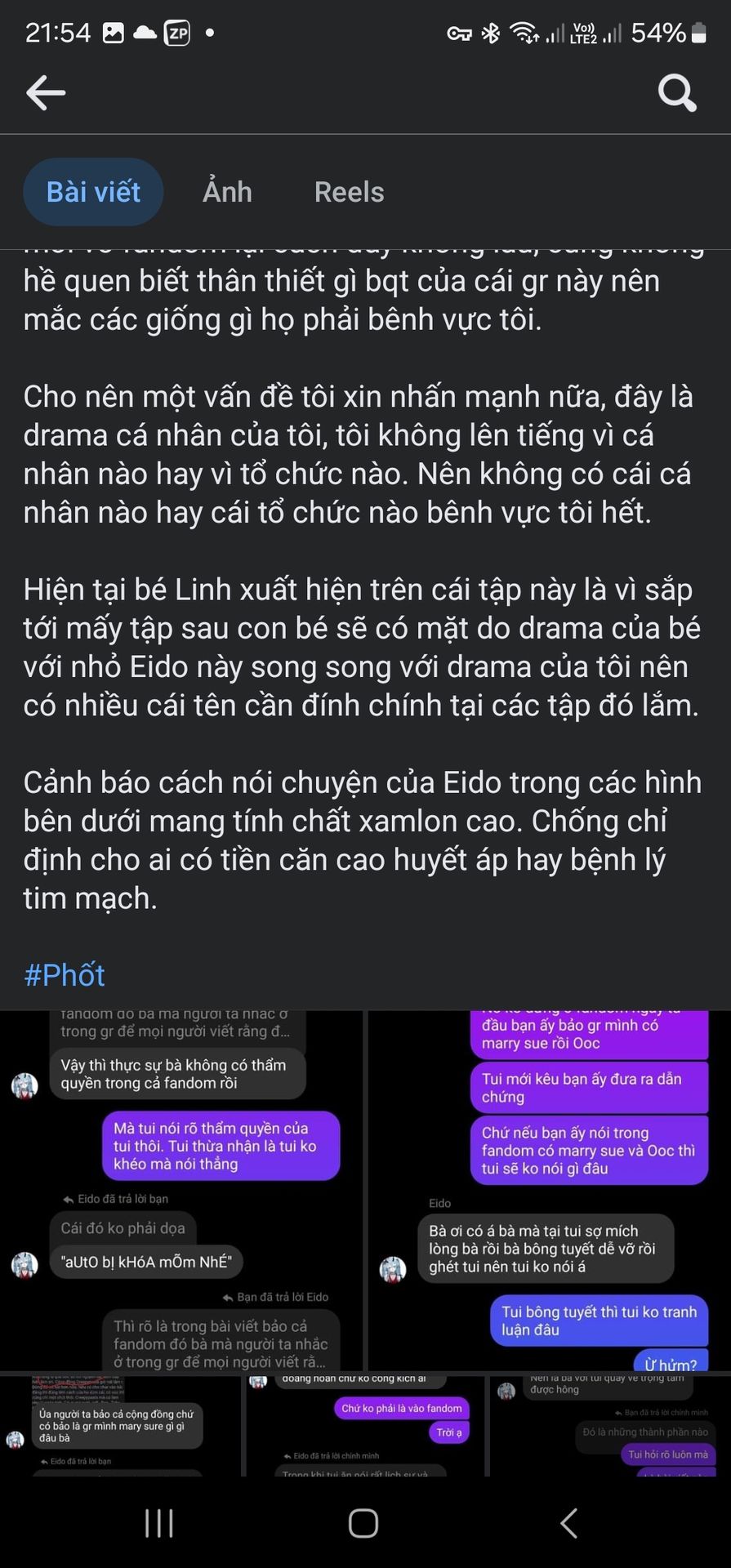Open chat image saying 'Chứ ko phải là vào fandom'

tap(365, 1426)
